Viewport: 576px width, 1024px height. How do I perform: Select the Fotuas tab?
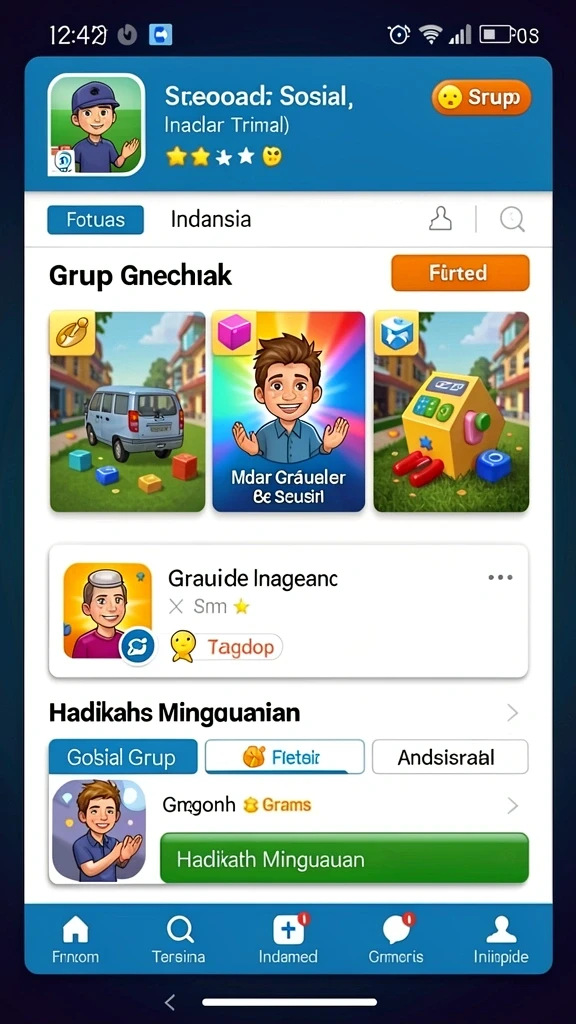(x=95, y=219)
